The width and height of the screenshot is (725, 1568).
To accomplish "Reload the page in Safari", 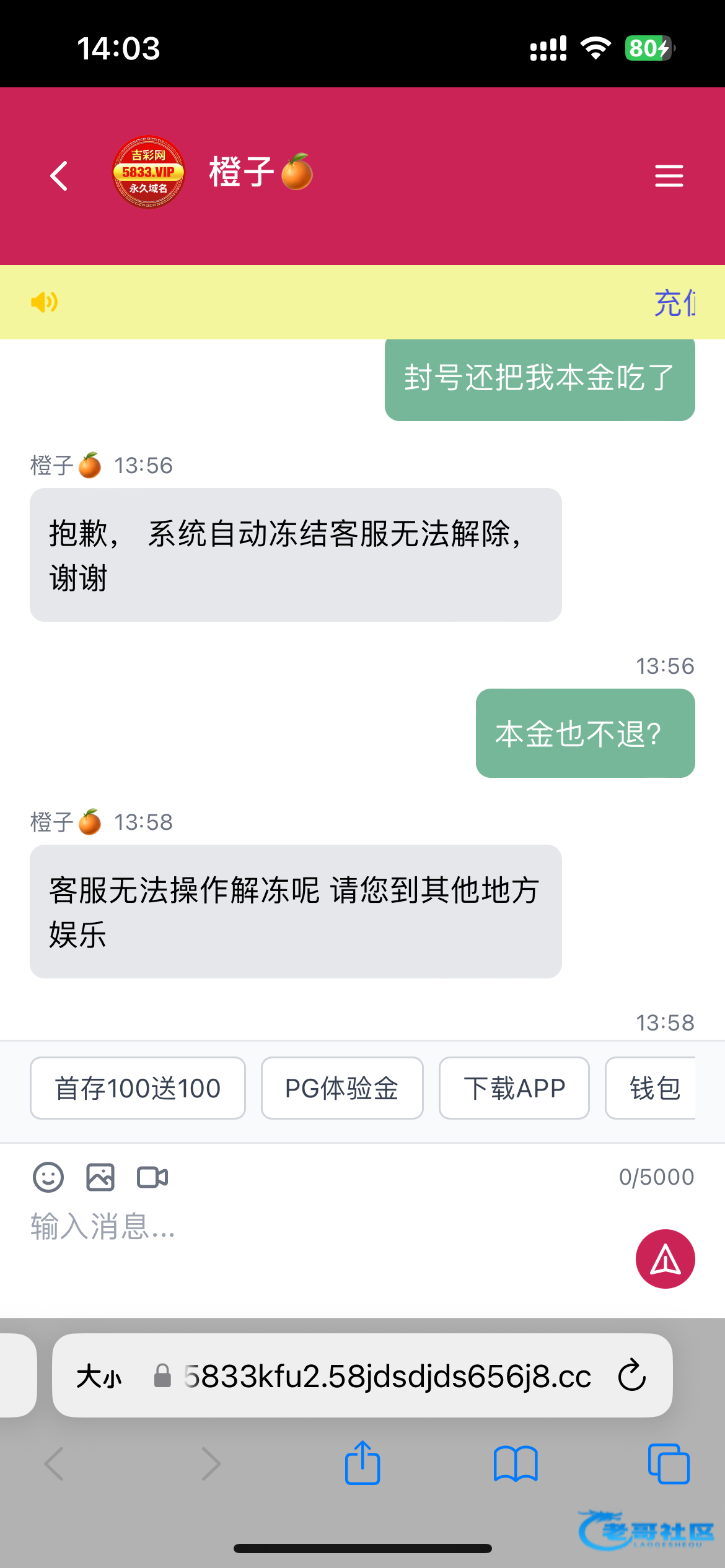I will pyautogui.click(x=631, y=1375).
